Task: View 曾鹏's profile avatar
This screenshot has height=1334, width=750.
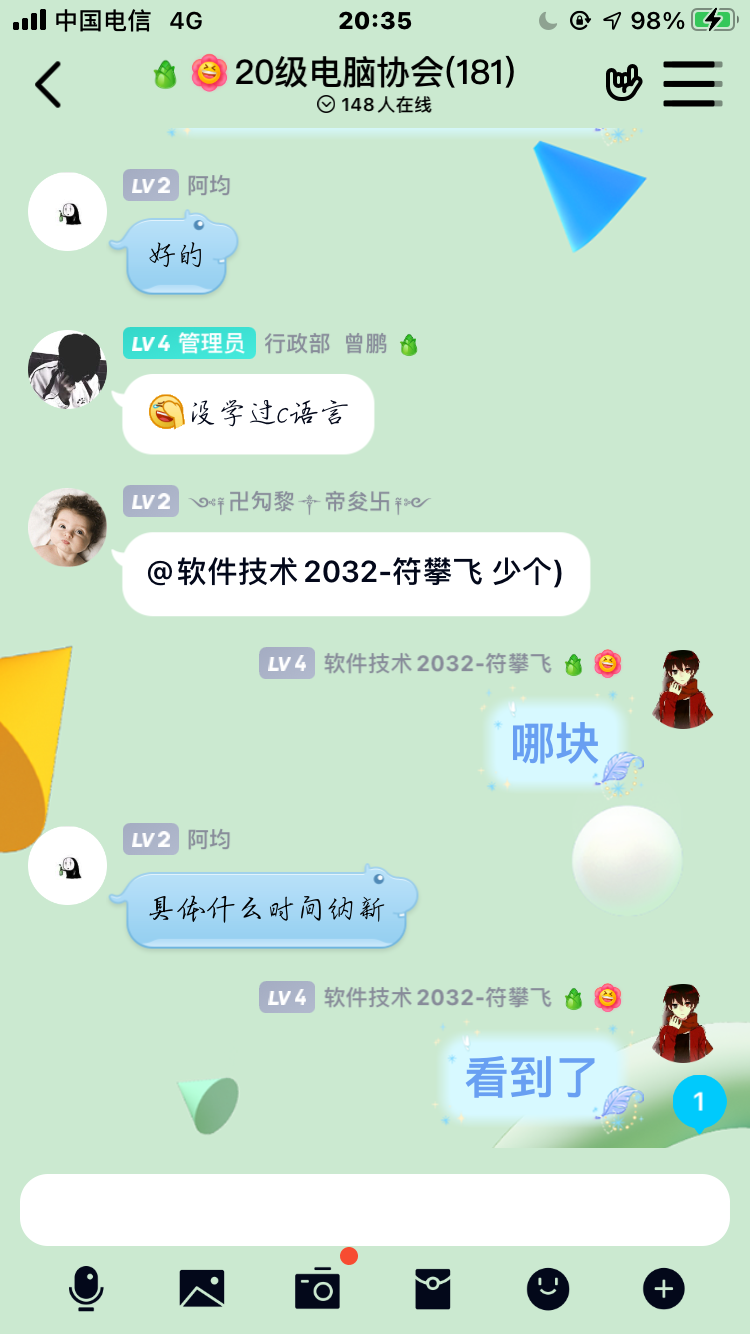Action: [x=67, y=369]
